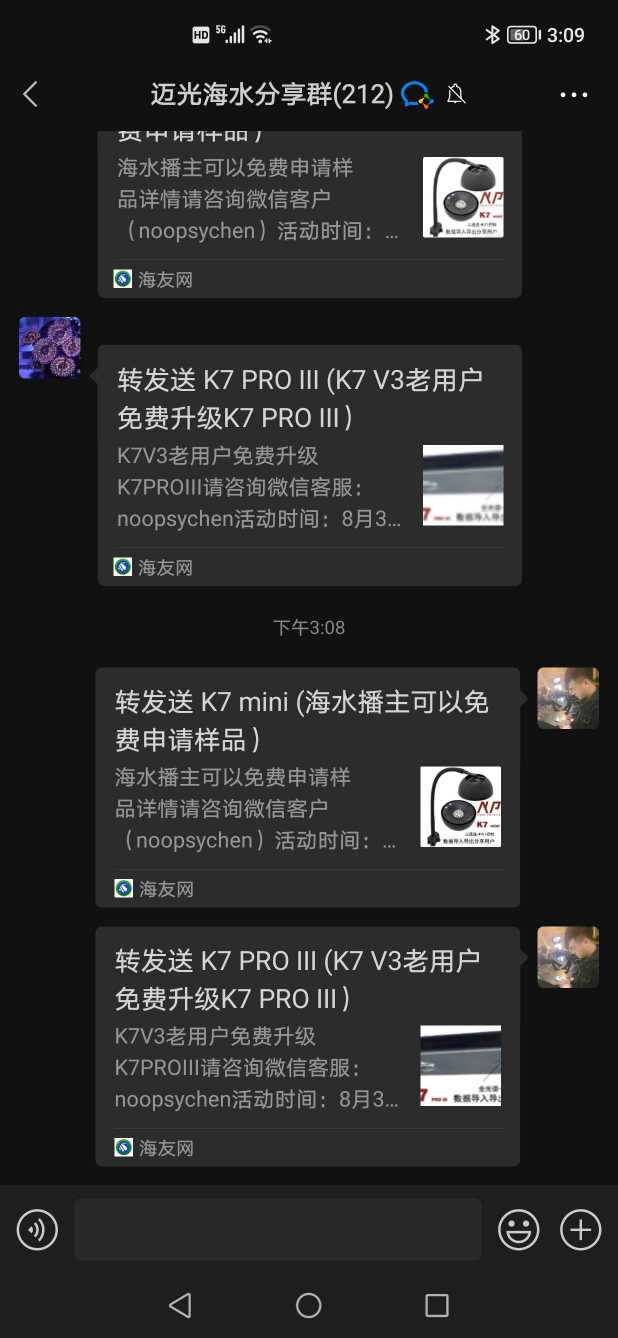Go back from the group chat
This screenshot has width=618, height=1338.
point(30,95)
